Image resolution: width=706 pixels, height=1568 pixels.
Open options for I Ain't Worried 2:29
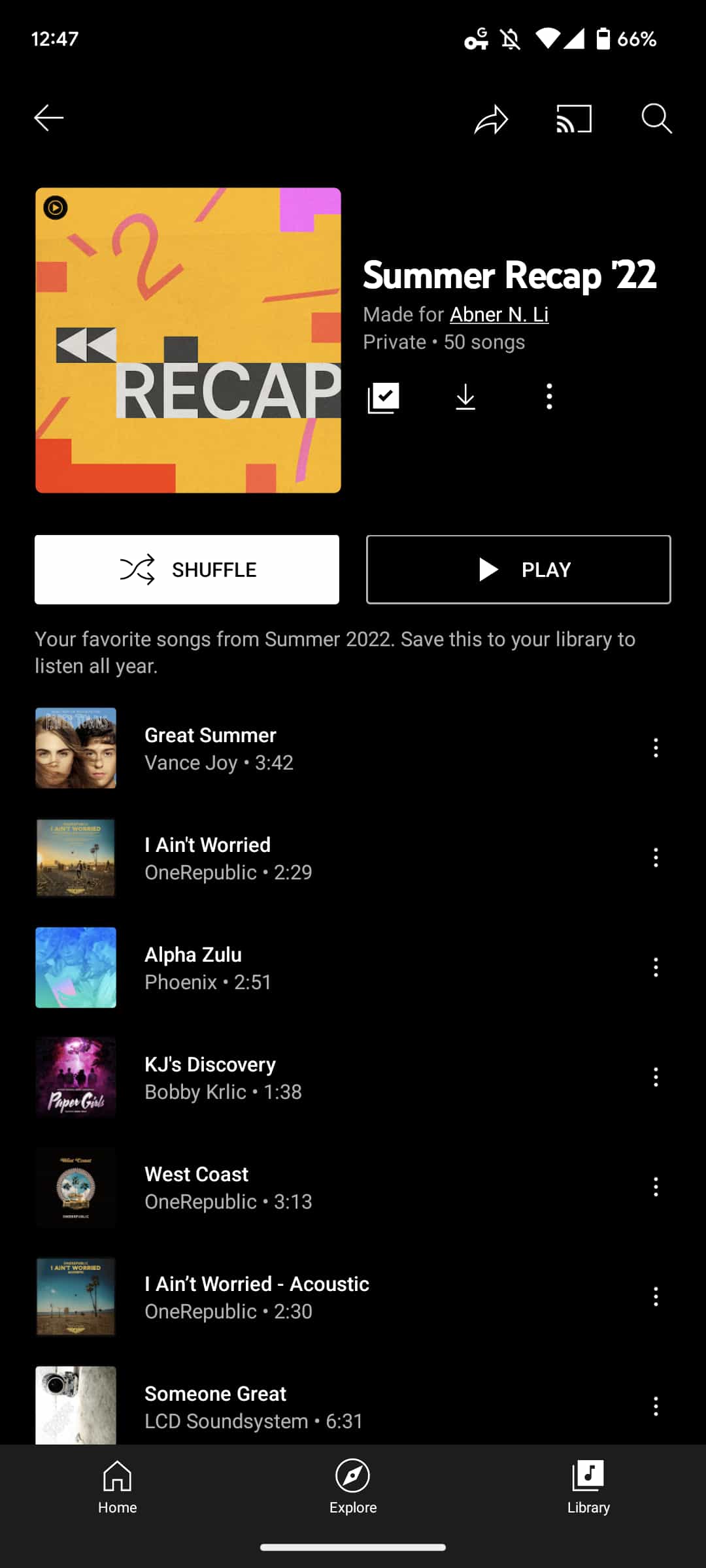(x=656, y=858)
